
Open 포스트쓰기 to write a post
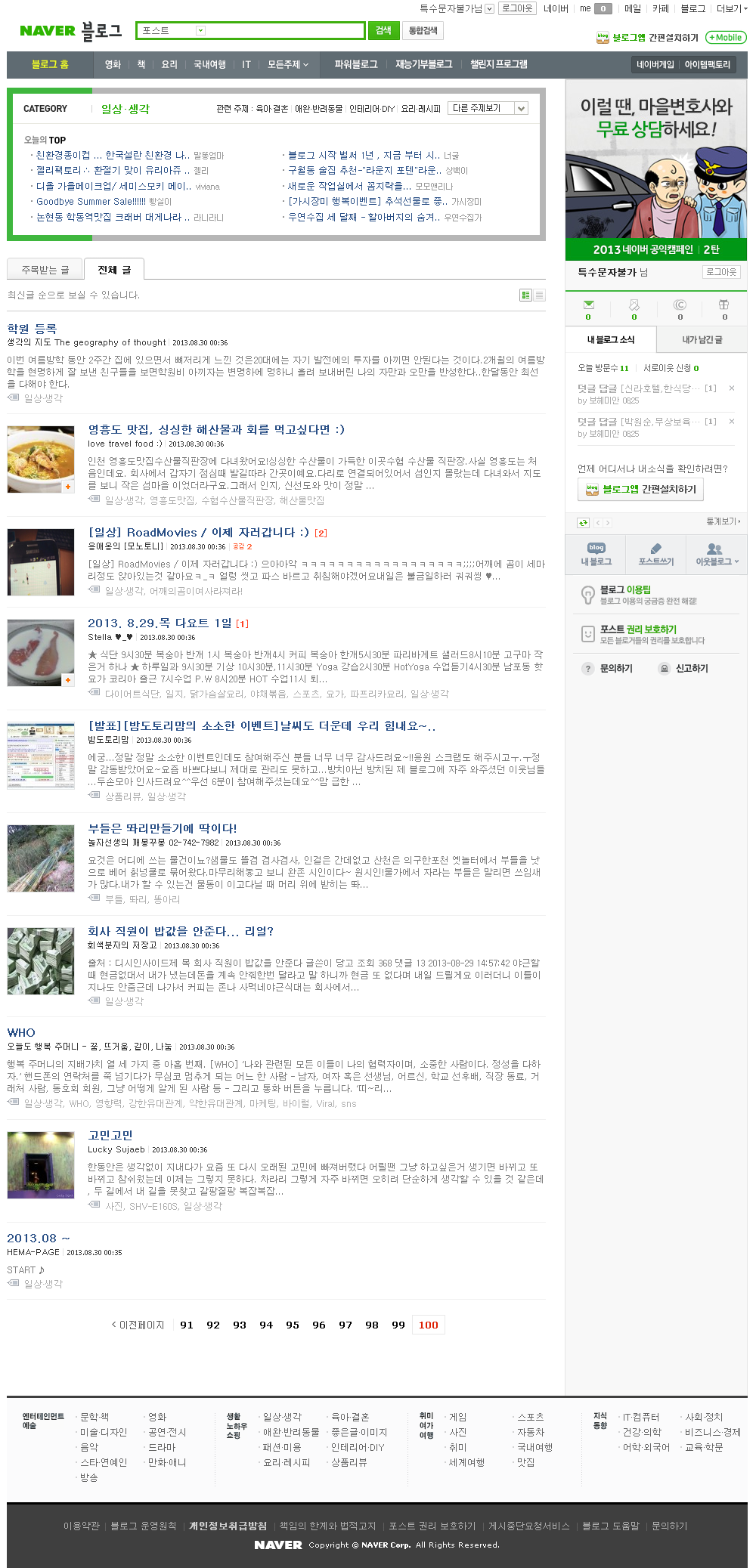(655, 554)
